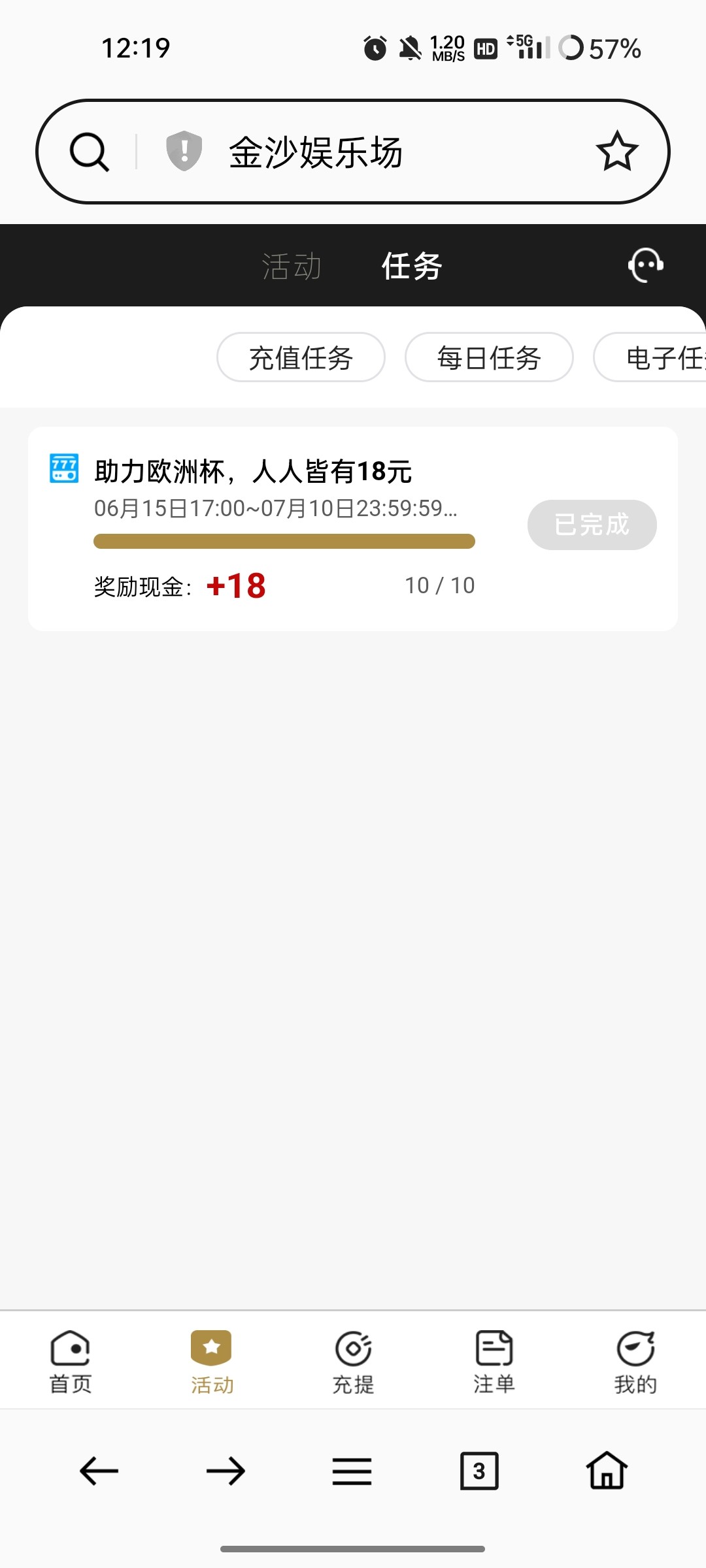Go to the 首页 tab
The width and height of the screenshot is (706, 1568).
pyautogui.click(x=71, y=1362)
